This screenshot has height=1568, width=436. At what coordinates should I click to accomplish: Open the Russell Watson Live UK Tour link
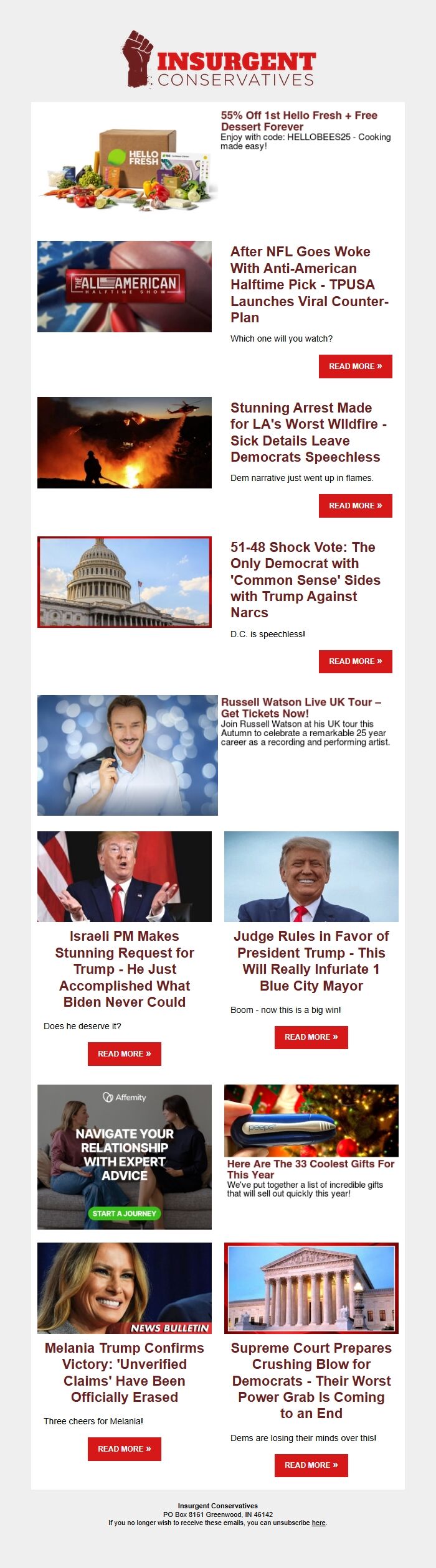pyautogui.click(x=301, y=707)
